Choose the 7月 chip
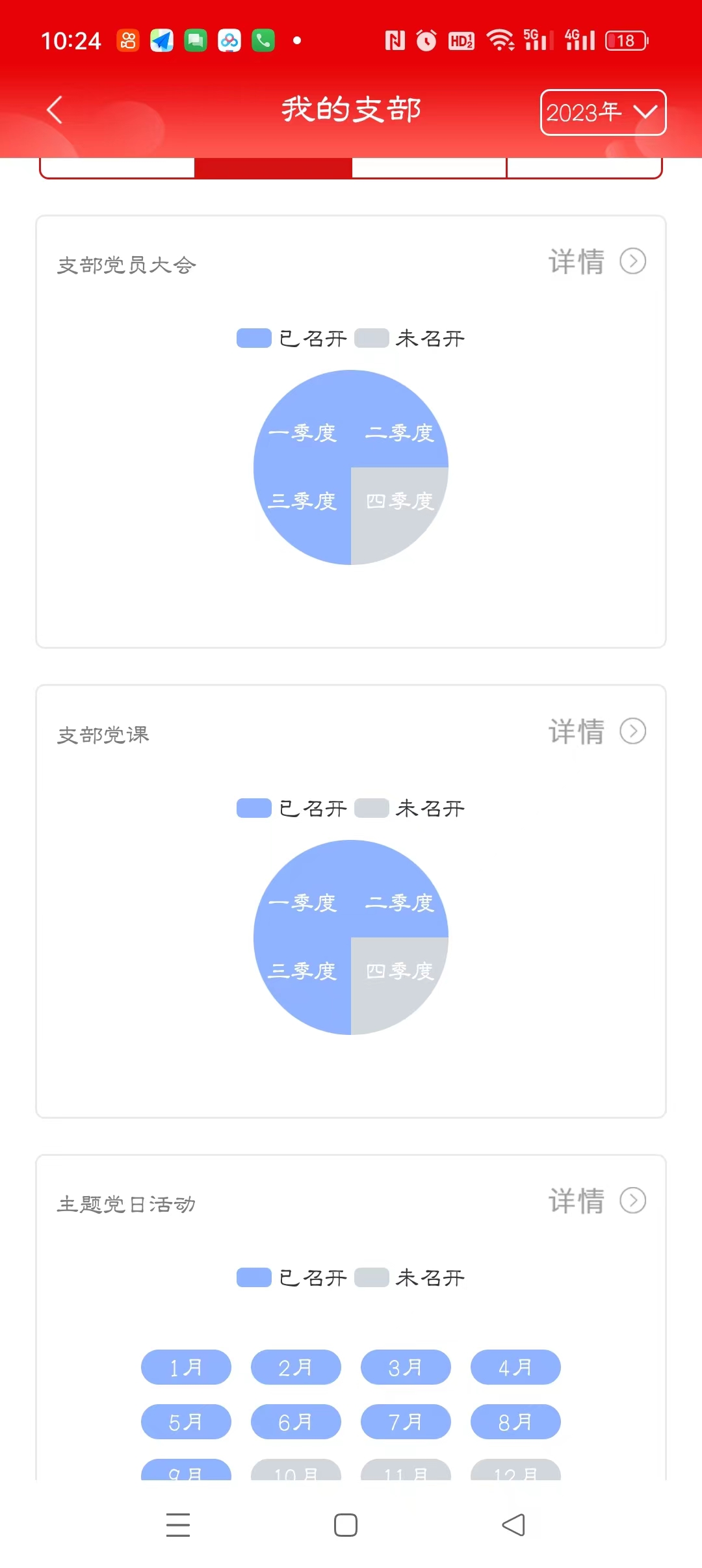 [406, 1422]
